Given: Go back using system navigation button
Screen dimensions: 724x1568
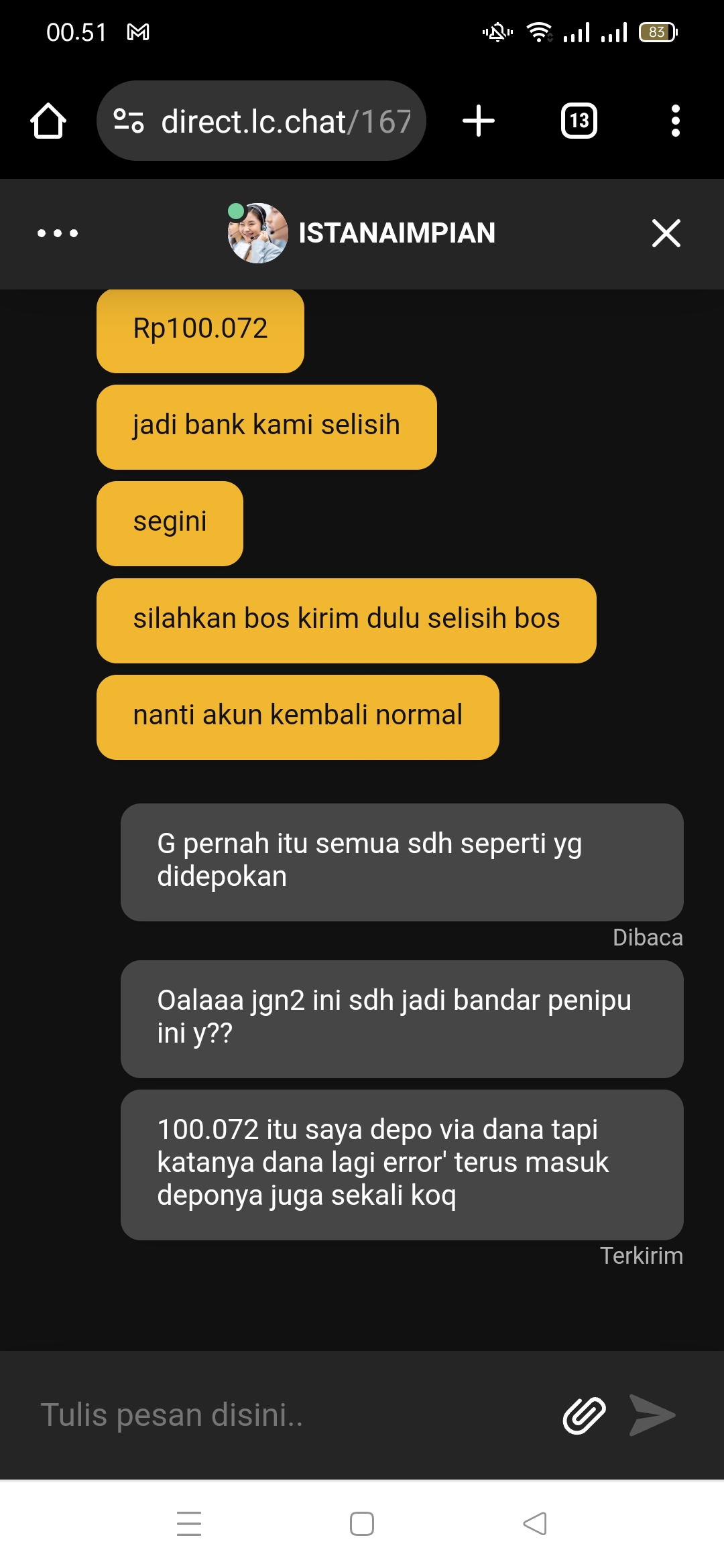Looking at the screenshot, I should 535,1524.
